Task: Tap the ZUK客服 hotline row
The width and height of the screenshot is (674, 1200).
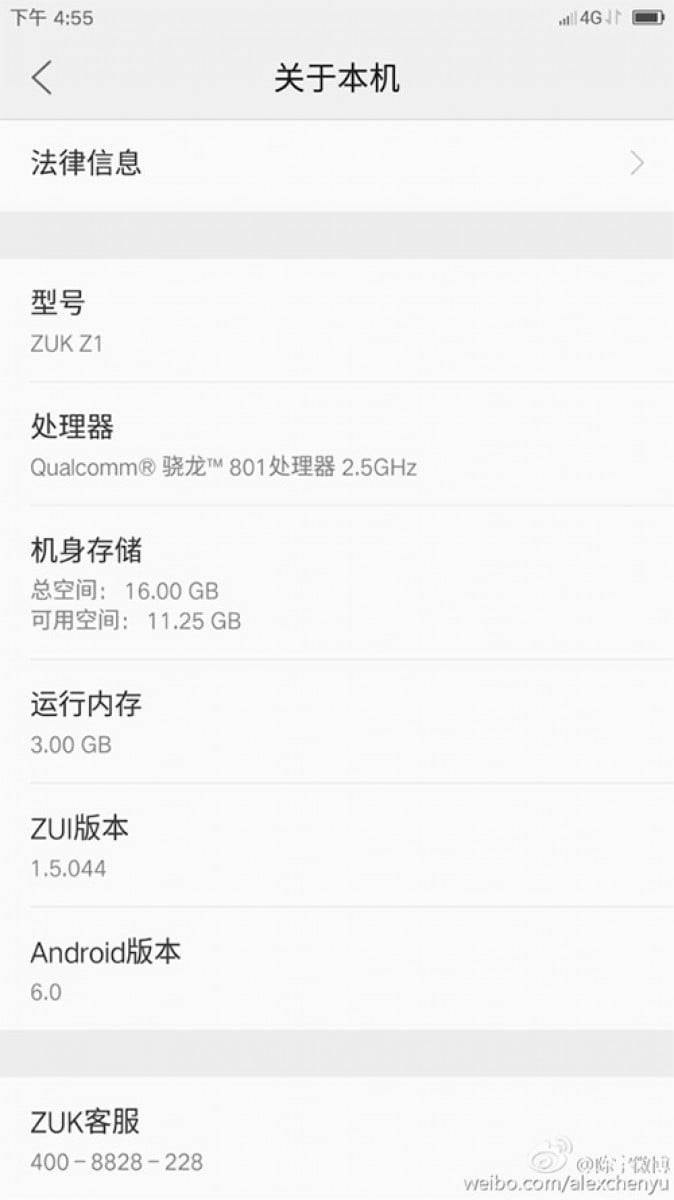Action: click(x=337, y=1139)
